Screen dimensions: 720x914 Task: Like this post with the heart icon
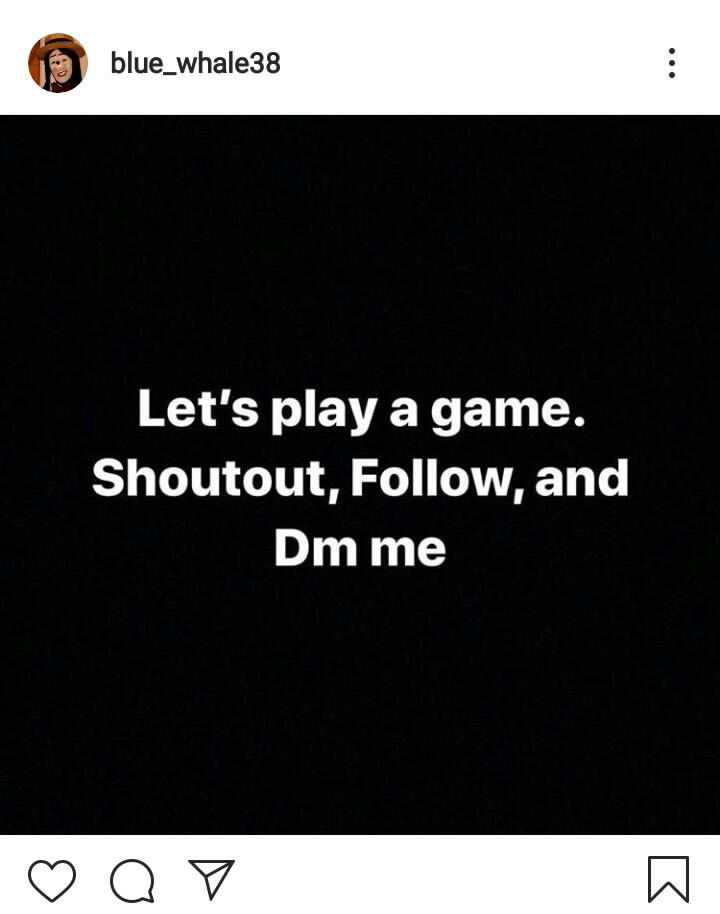[51, 880]
